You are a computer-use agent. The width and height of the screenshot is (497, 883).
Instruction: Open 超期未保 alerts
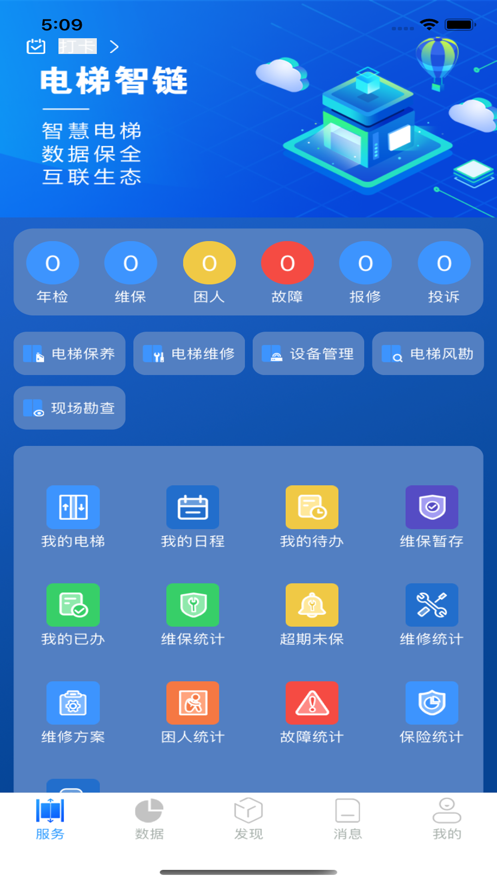point(312,615)
